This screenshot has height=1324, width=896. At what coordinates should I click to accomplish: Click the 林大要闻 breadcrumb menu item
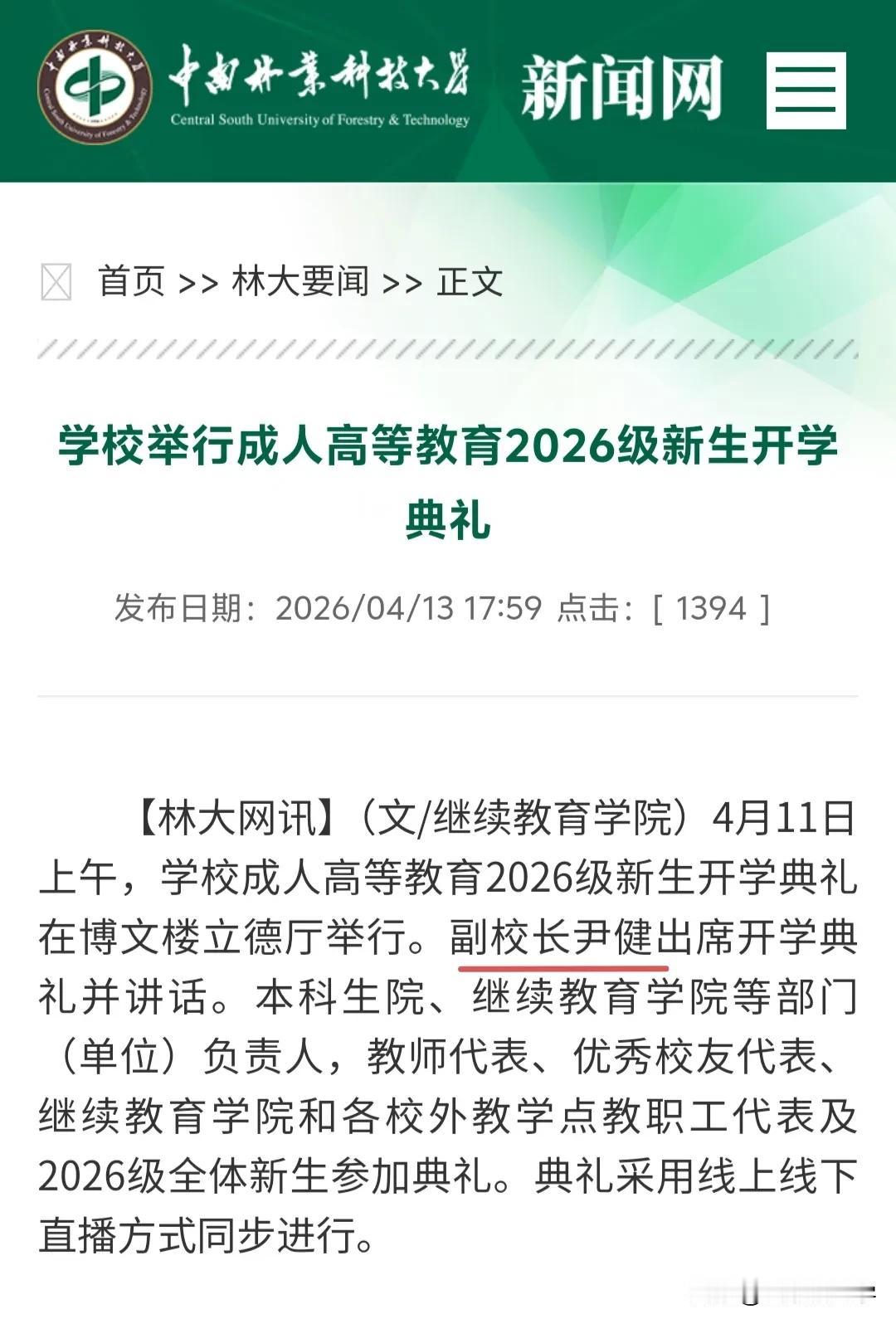pos(295,282)
